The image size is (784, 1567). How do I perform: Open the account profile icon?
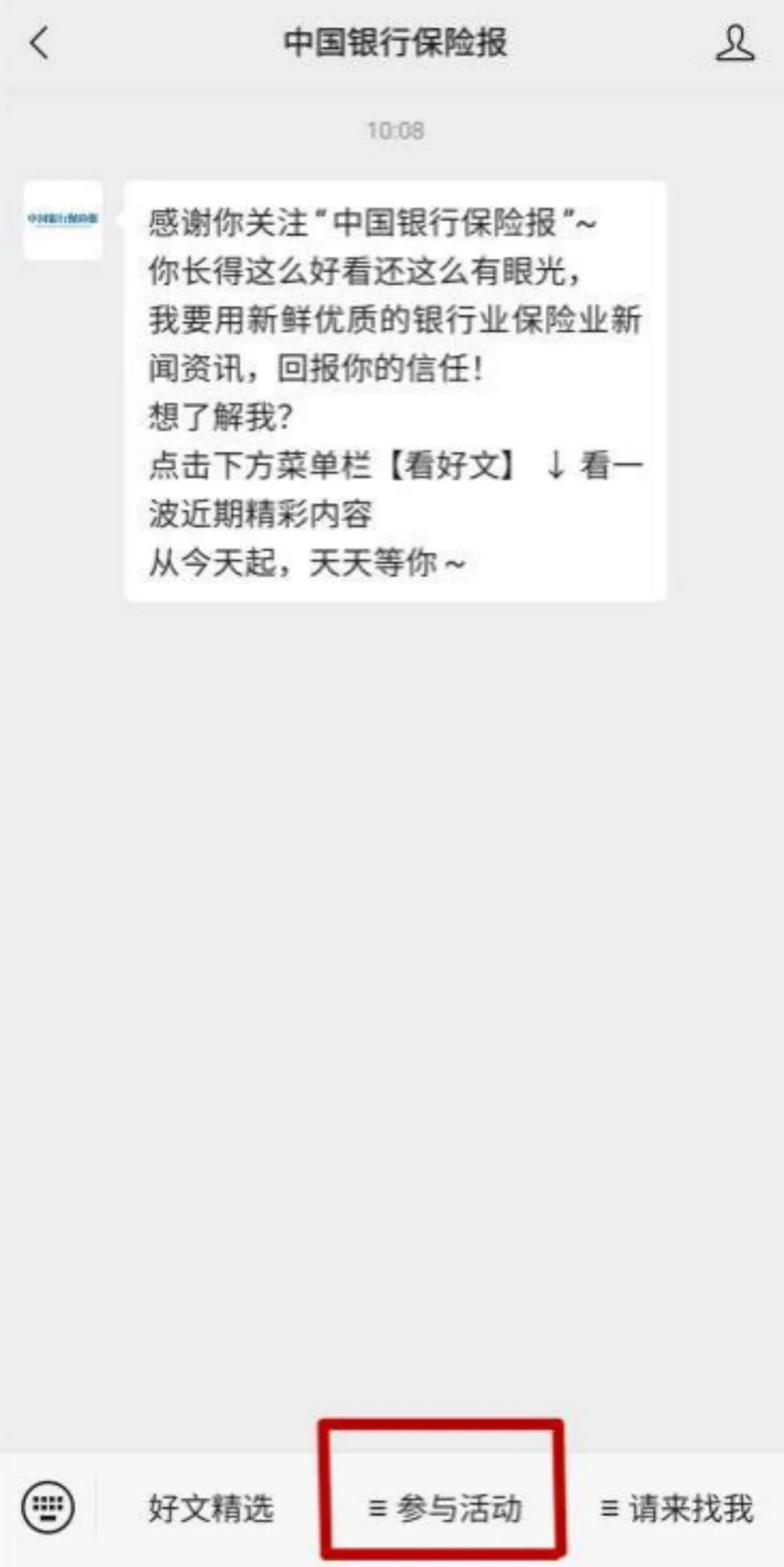(x=735, y=43)
